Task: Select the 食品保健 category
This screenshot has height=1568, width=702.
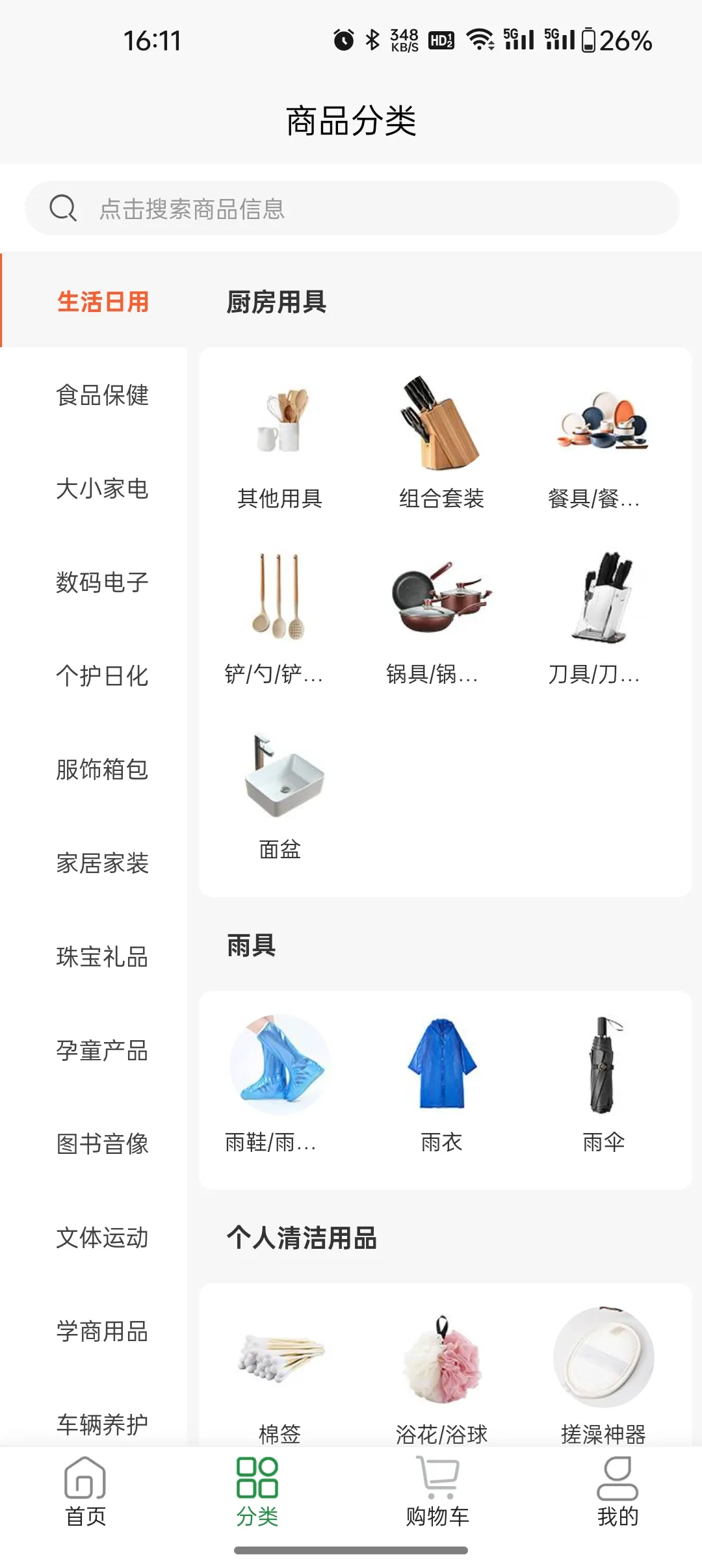Action: (x=102, y=395)
